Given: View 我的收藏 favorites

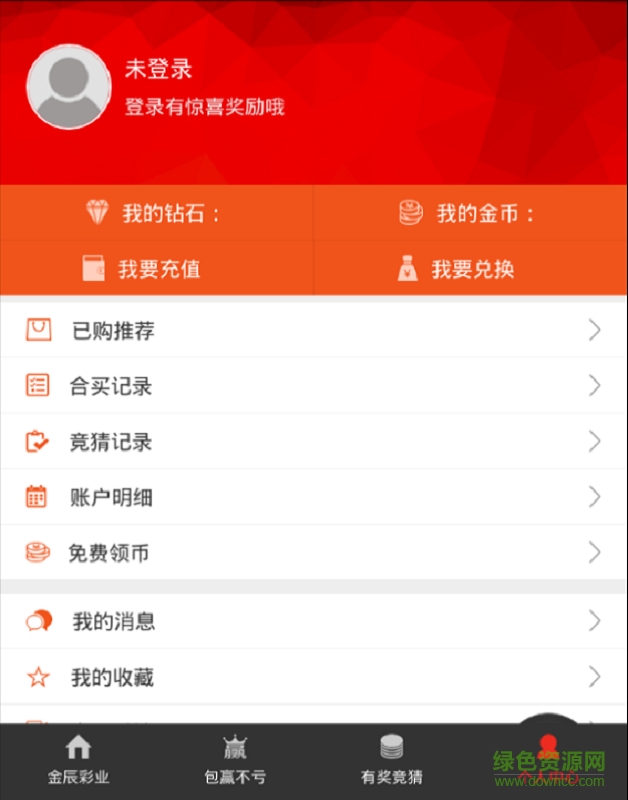Looking at the screenshot, I should tap(314, 678).
